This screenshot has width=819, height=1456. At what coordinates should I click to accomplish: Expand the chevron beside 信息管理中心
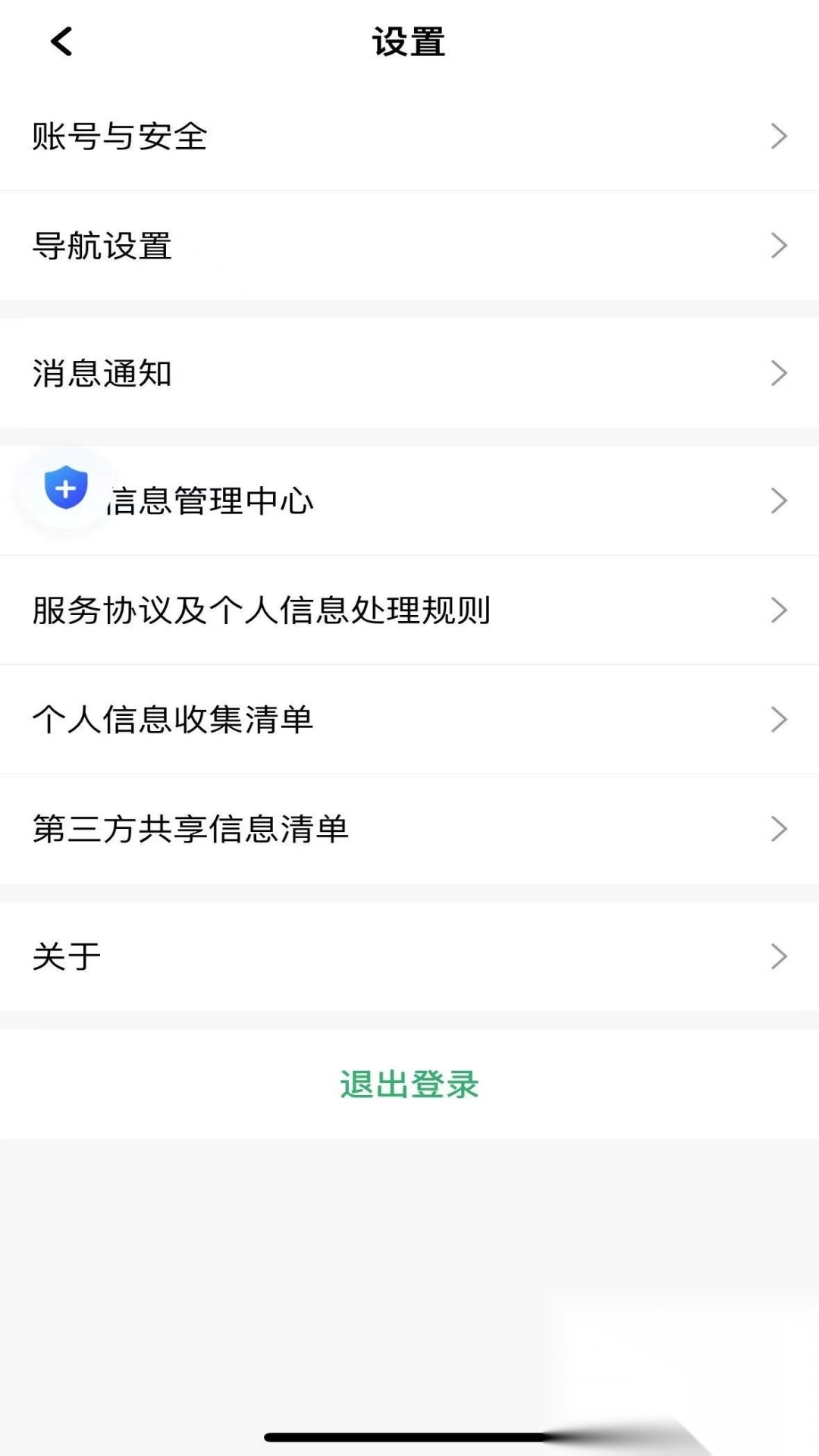pyautogui.click(x=780, y=500)
